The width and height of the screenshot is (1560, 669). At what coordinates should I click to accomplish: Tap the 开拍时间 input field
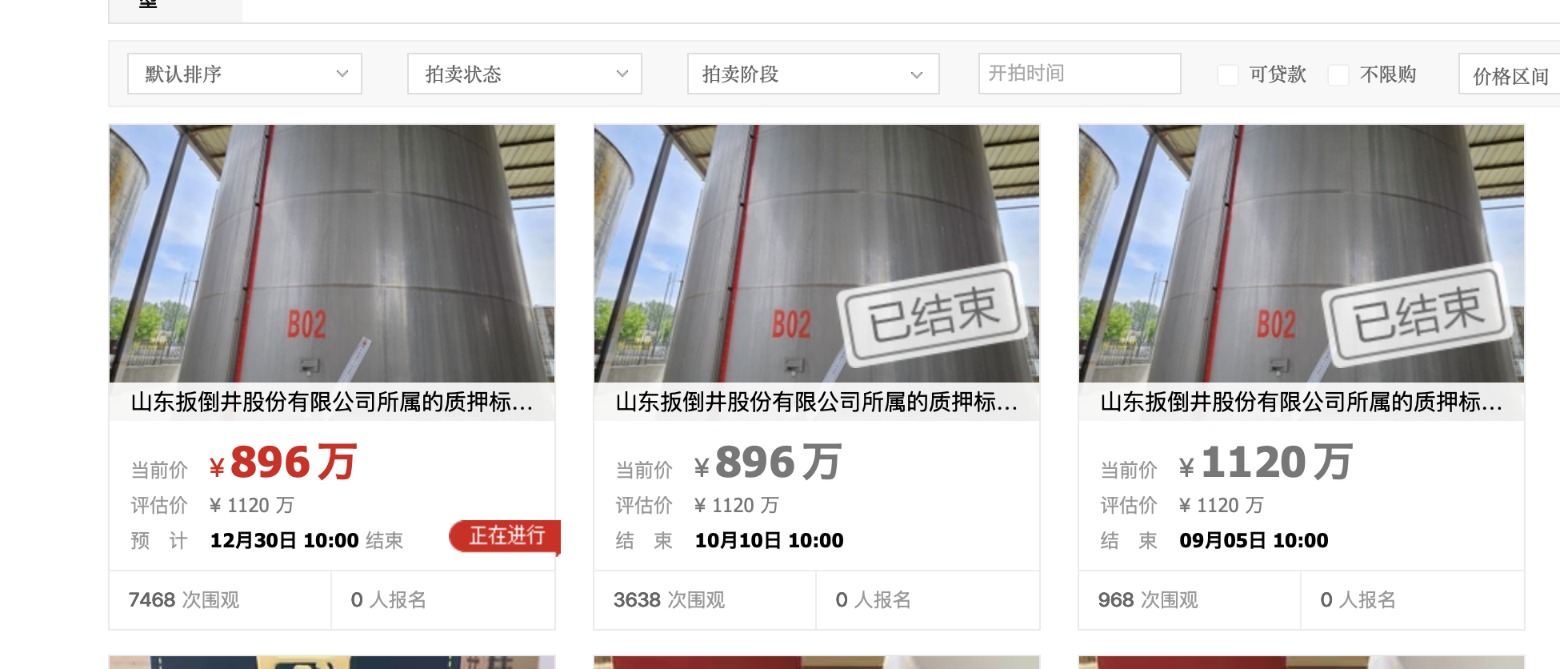pyautogui.click(x=1079, y=74)
